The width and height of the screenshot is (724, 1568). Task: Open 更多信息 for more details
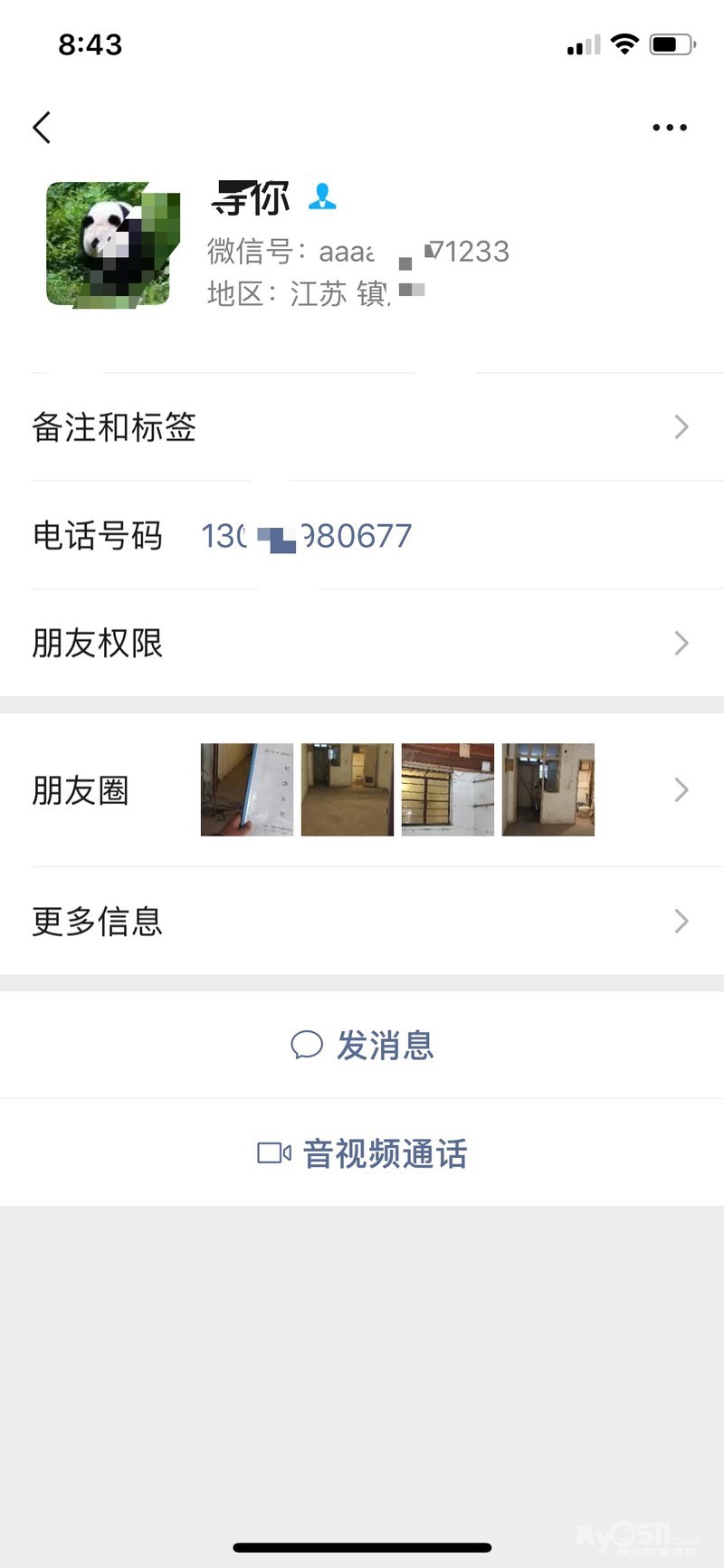click(x=362, y=922)
